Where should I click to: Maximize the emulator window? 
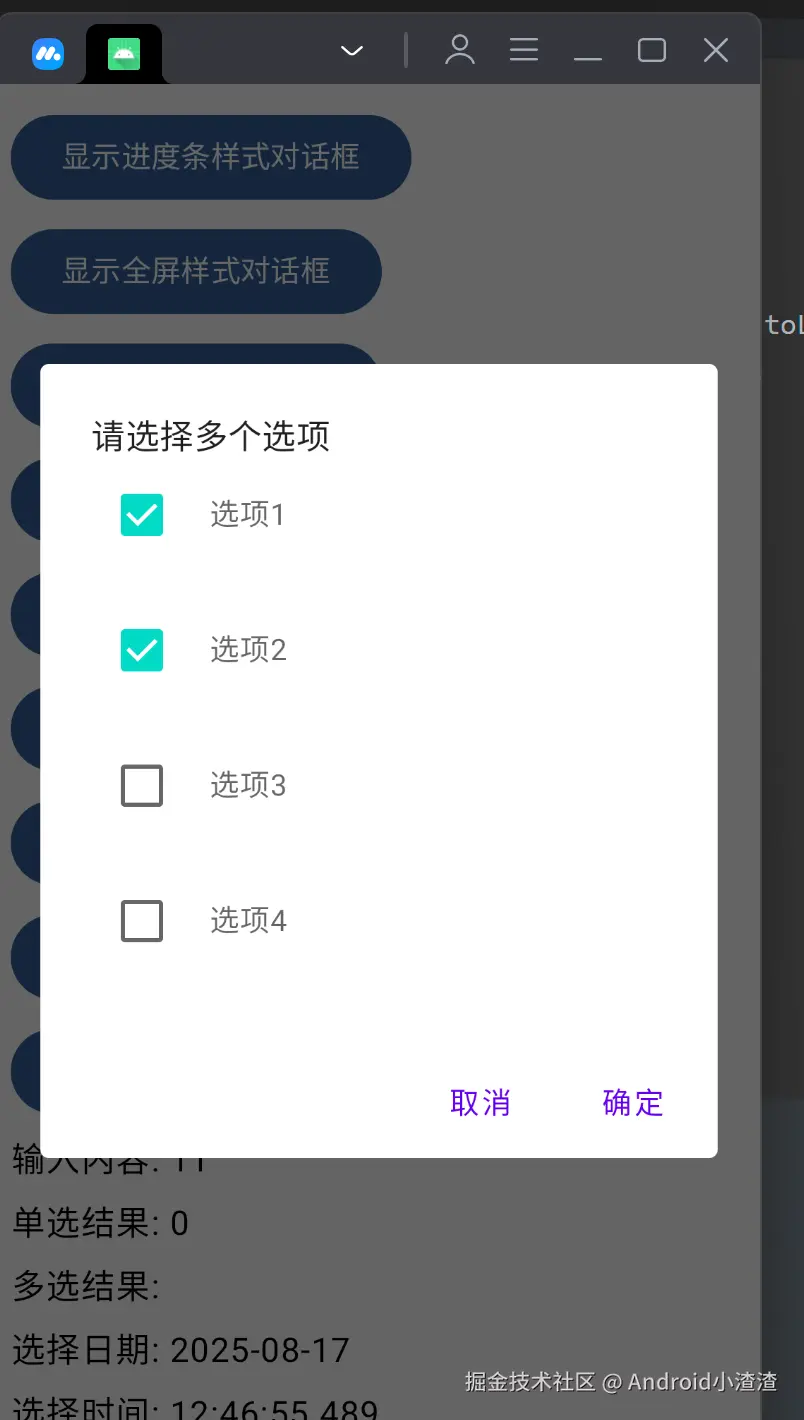point(652,50)
